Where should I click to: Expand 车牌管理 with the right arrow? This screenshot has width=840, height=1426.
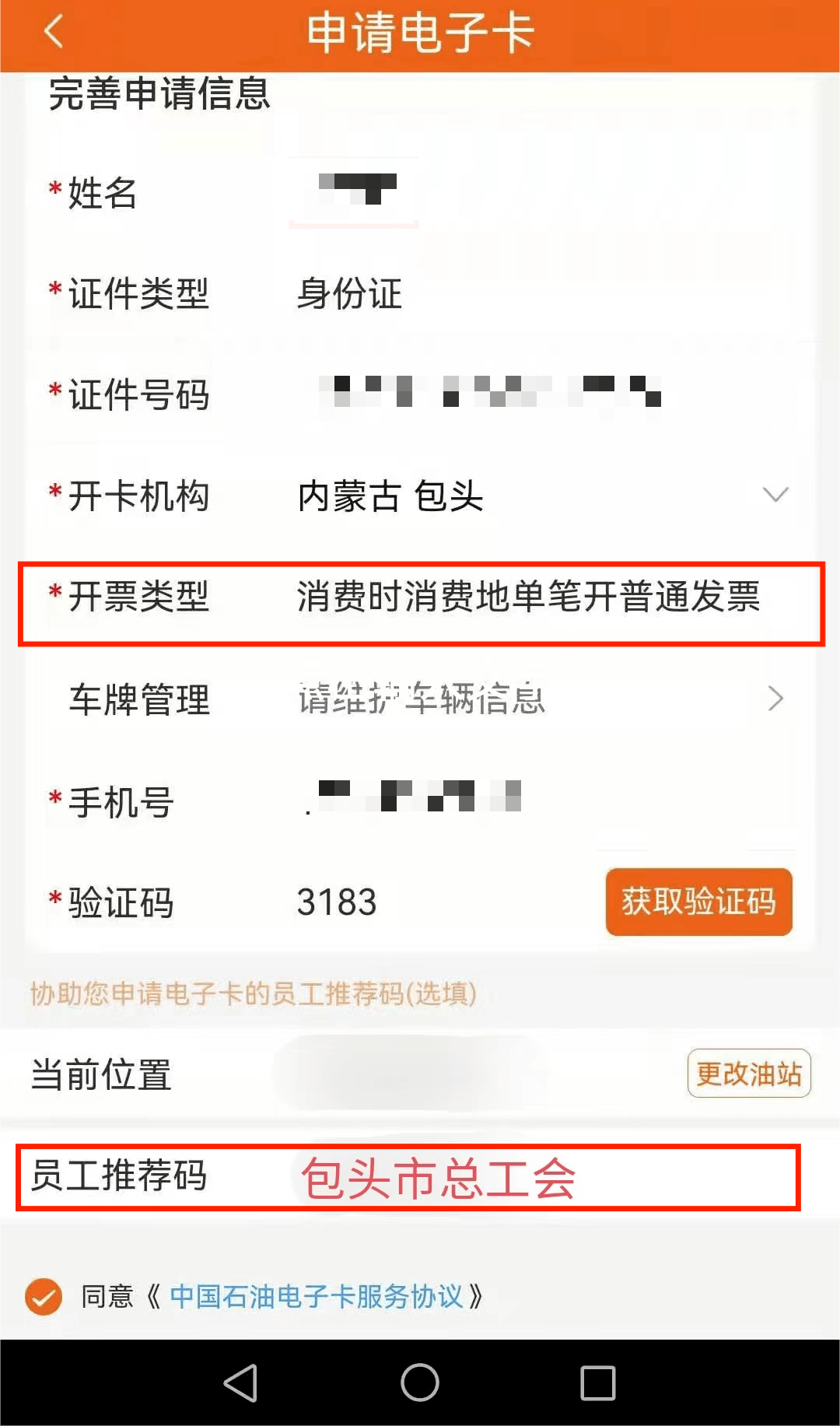point(774,699)
